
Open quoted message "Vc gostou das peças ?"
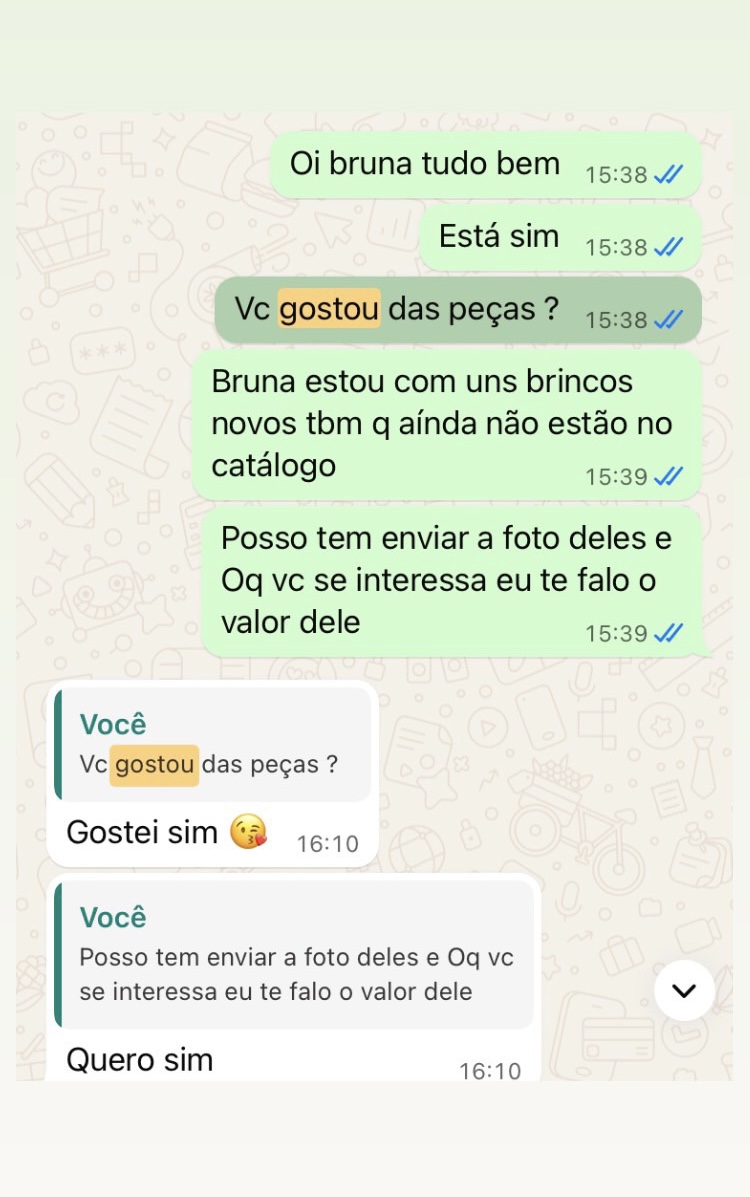click(x=213, y=745)
